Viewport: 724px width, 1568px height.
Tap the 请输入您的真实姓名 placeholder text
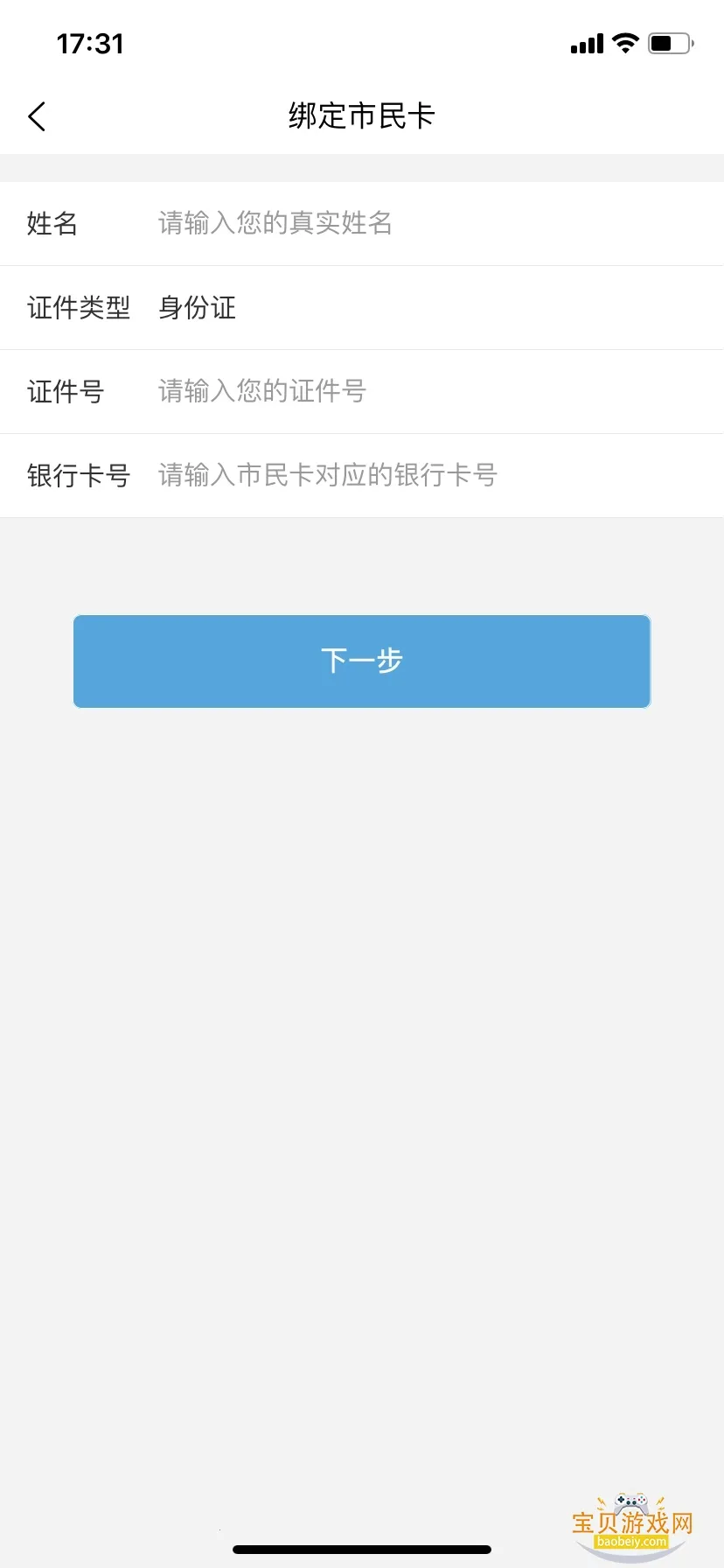(275, 224)
